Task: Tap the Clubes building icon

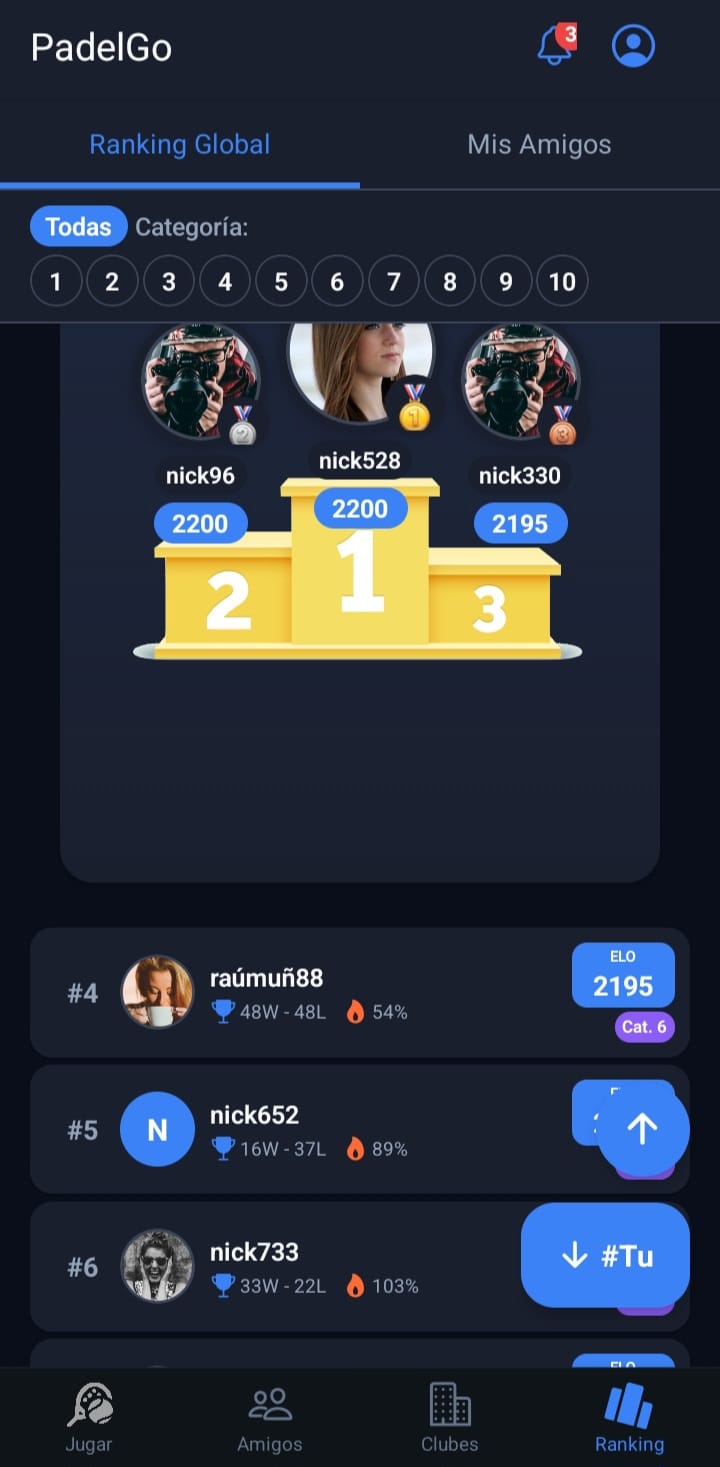Action: click(449, 1405)
